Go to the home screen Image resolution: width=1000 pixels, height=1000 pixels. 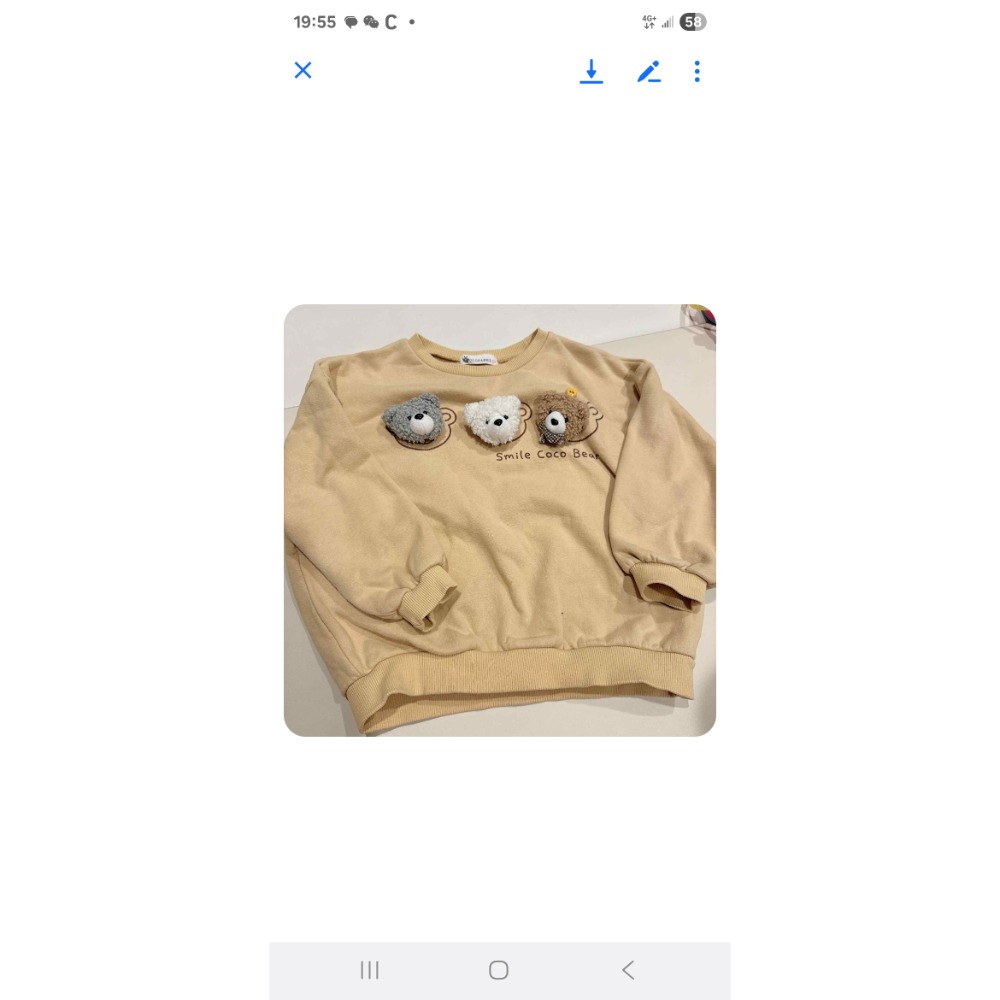(499, 970)
